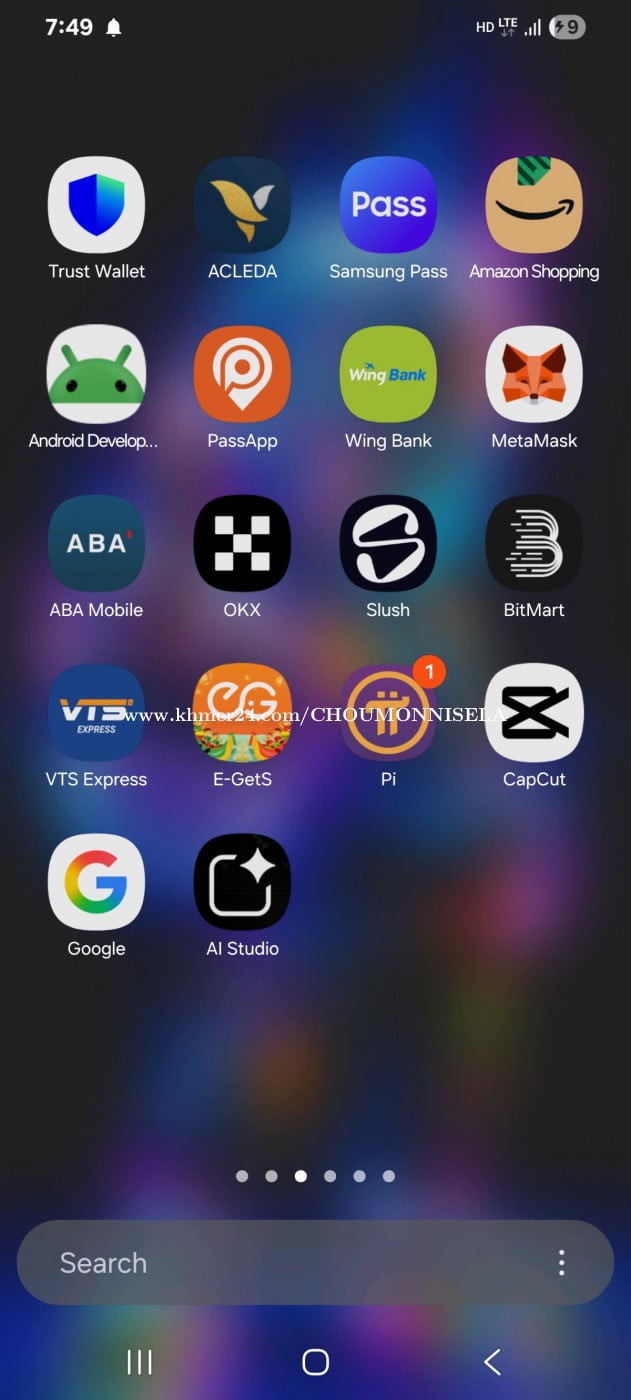Launch the E-GetS app
The width and height of the screenshot is (631, 1400).
click(242, 713)
